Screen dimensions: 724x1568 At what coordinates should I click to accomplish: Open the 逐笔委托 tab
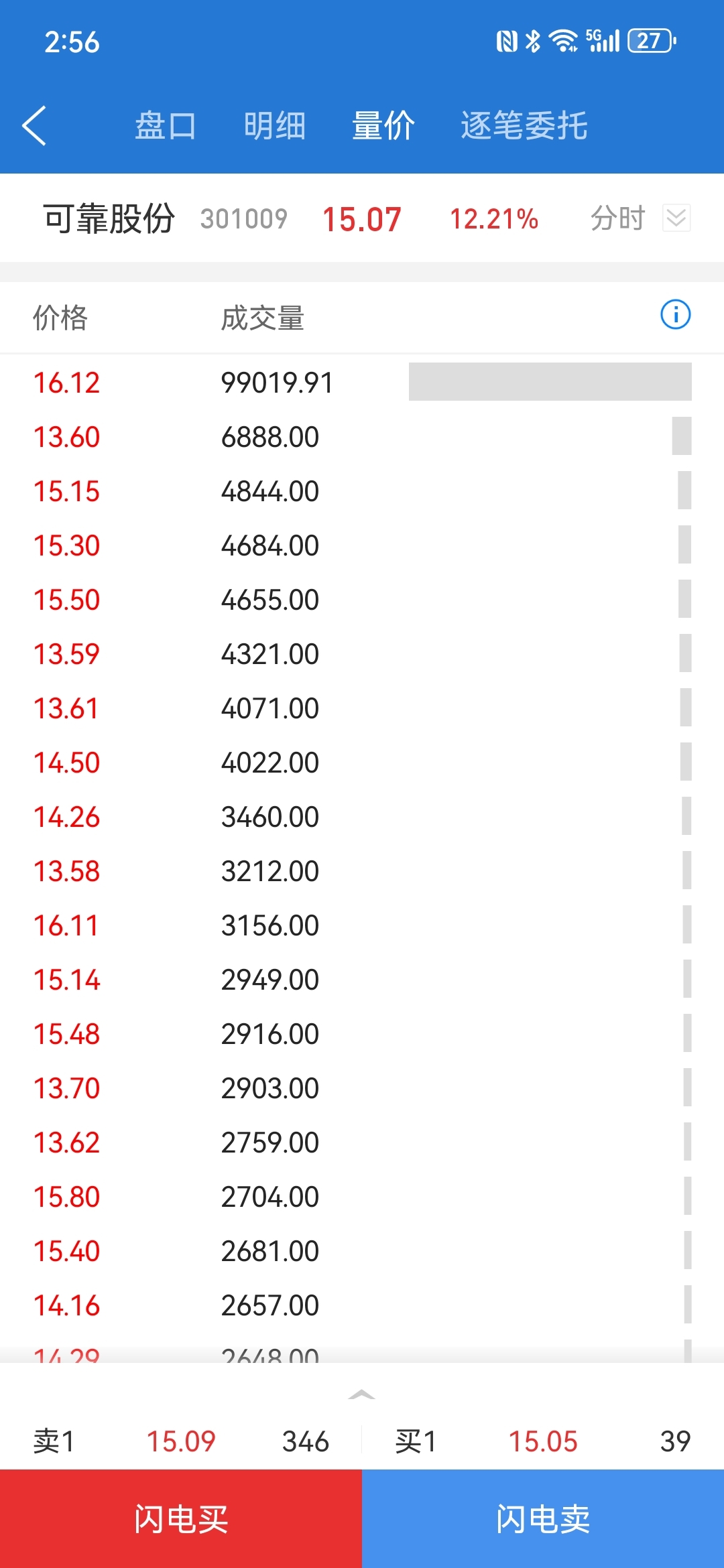[x=524, y=126]
